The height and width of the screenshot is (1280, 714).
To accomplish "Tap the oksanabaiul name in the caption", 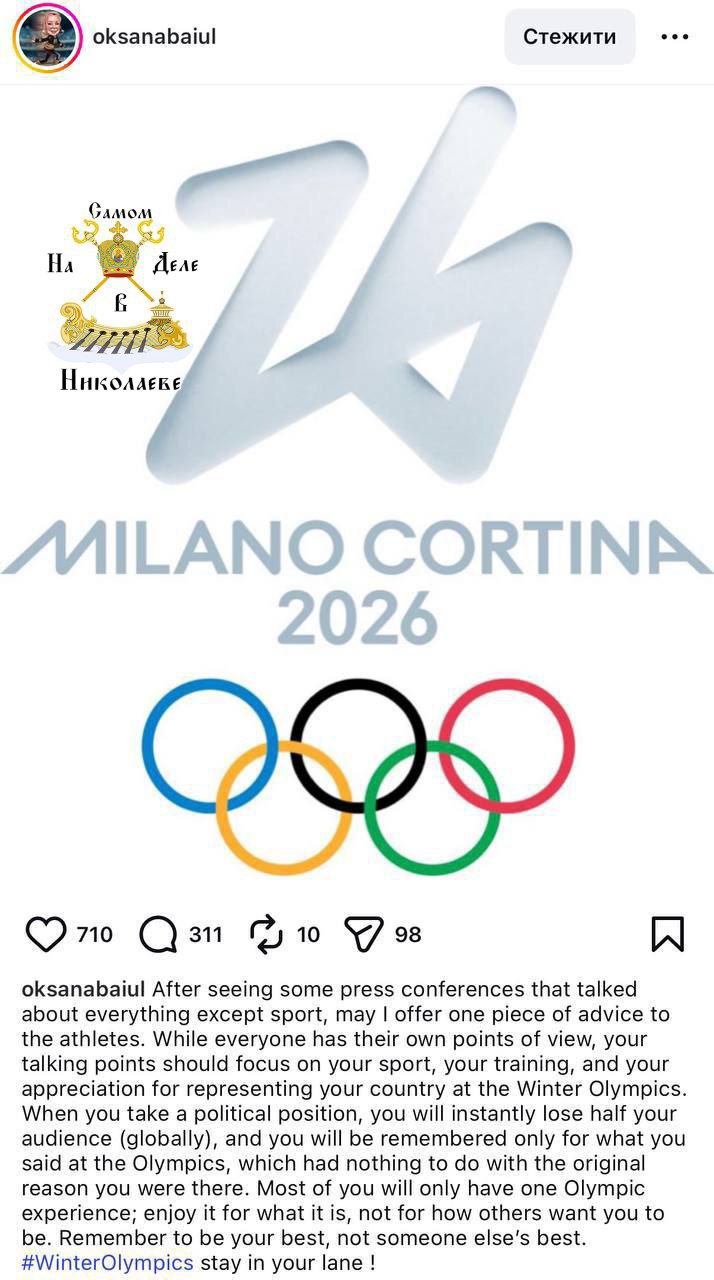I will tap(83, 990).
